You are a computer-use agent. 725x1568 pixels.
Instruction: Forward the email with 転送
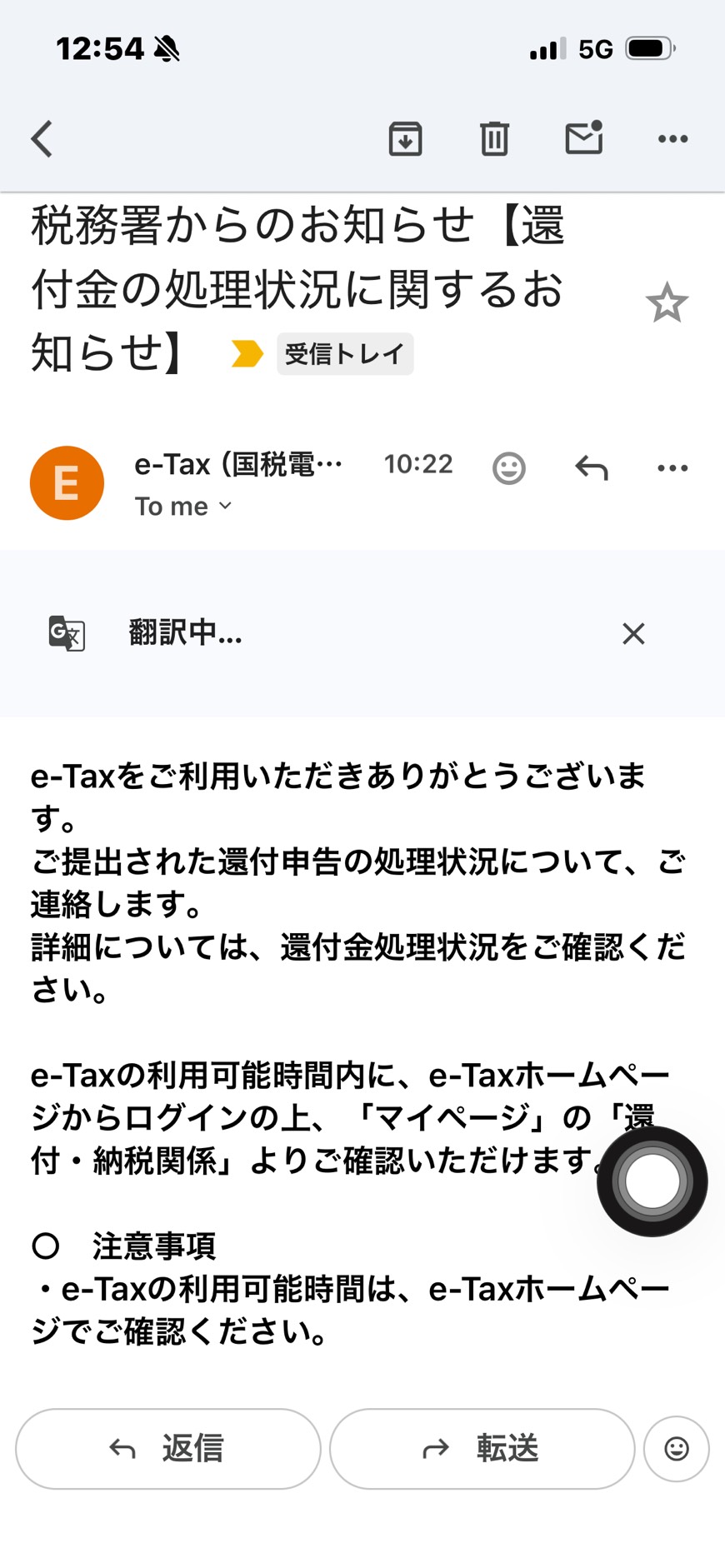point(482,1449)
